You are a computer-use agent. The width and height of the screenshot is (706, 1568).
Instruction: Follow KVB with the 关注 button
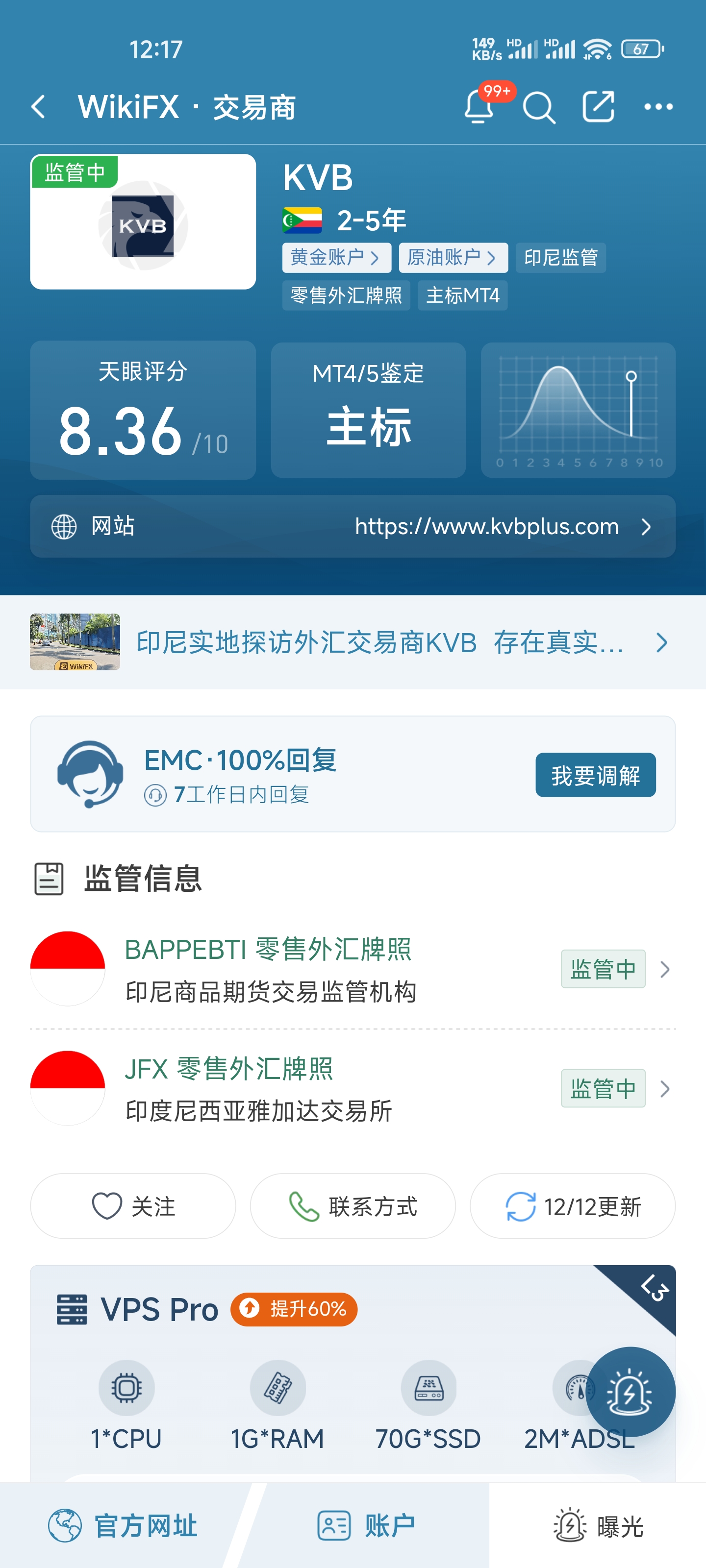pos(133,1206)
